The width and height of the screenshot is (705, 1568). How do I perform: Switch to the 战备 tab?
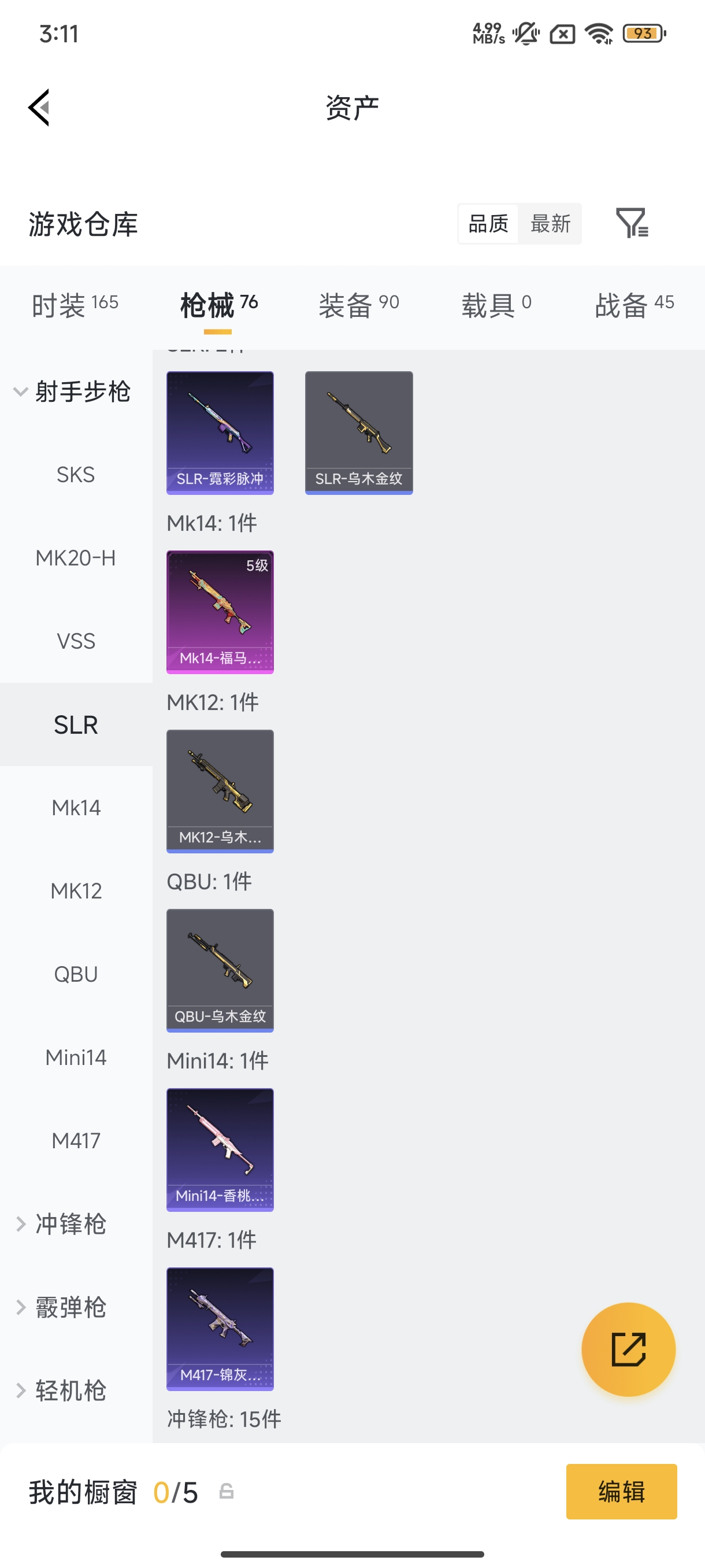(x=634, y=304)
